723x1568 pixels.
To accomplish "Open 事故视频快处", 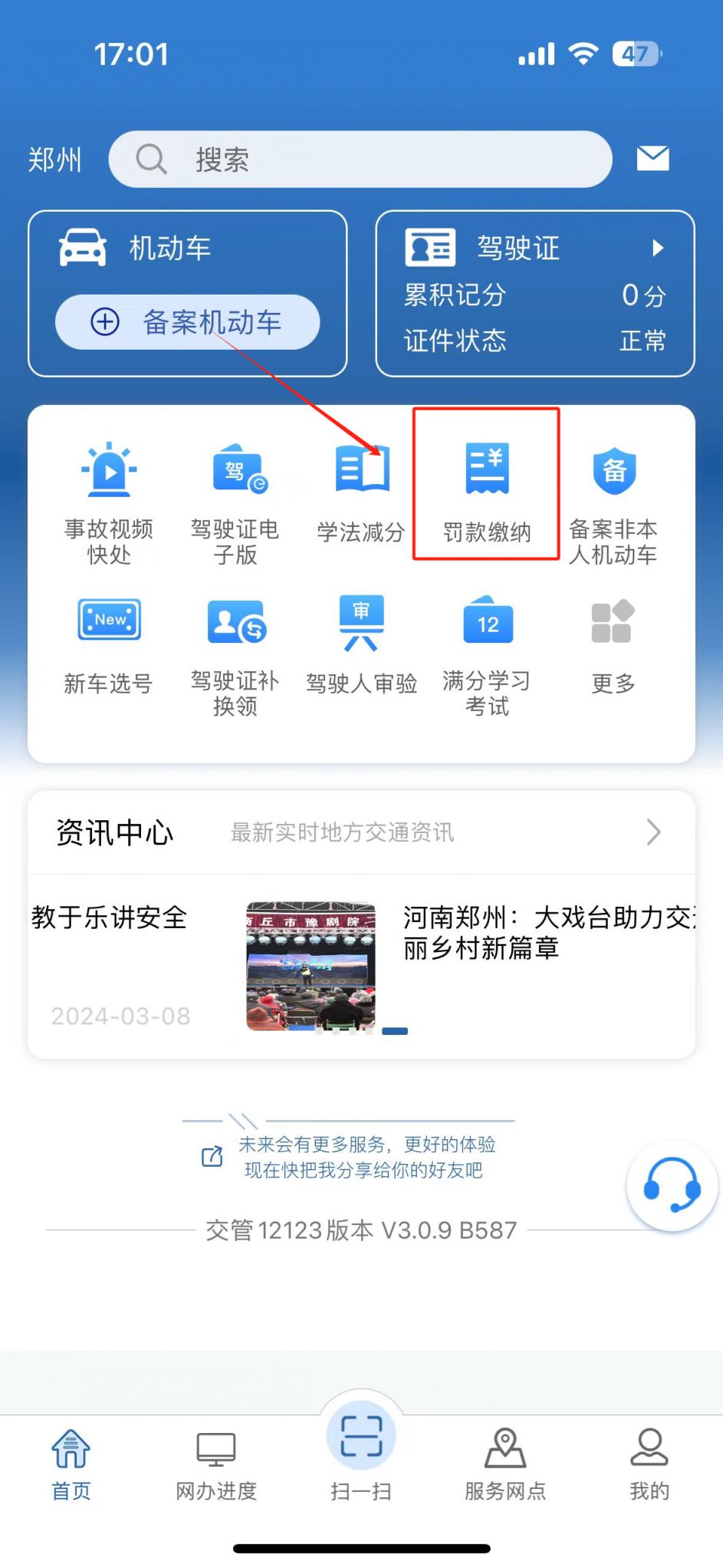I will (x=109, y=502).
